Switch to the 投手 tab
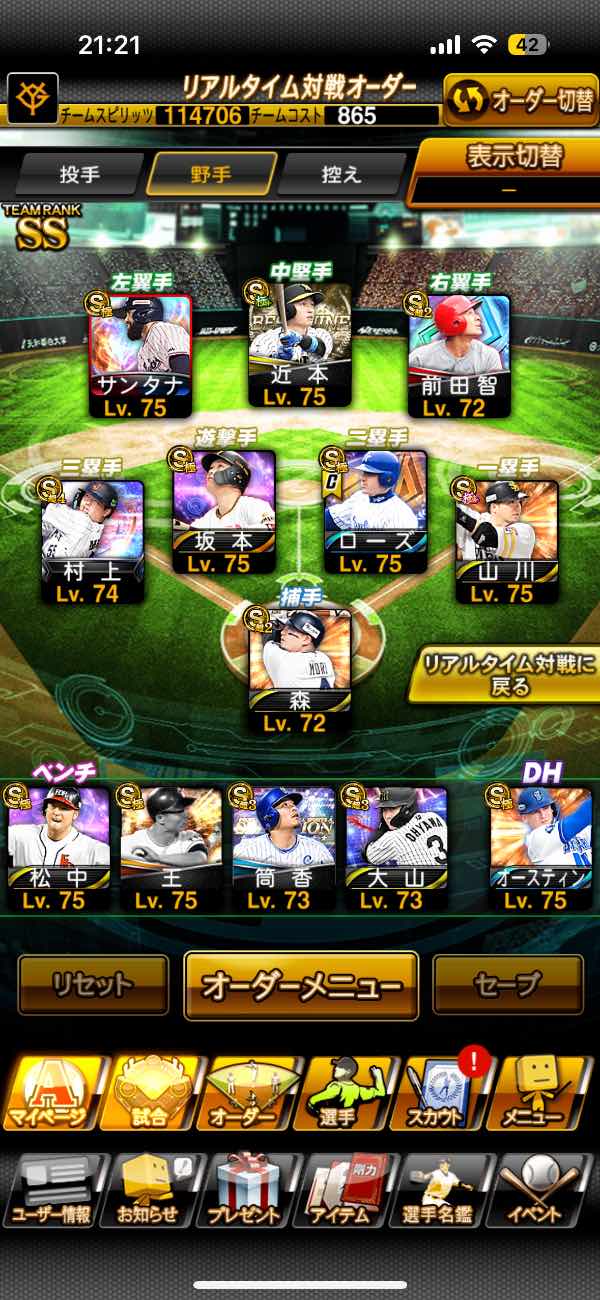600x1300 pixels. [x=80, y=174]
